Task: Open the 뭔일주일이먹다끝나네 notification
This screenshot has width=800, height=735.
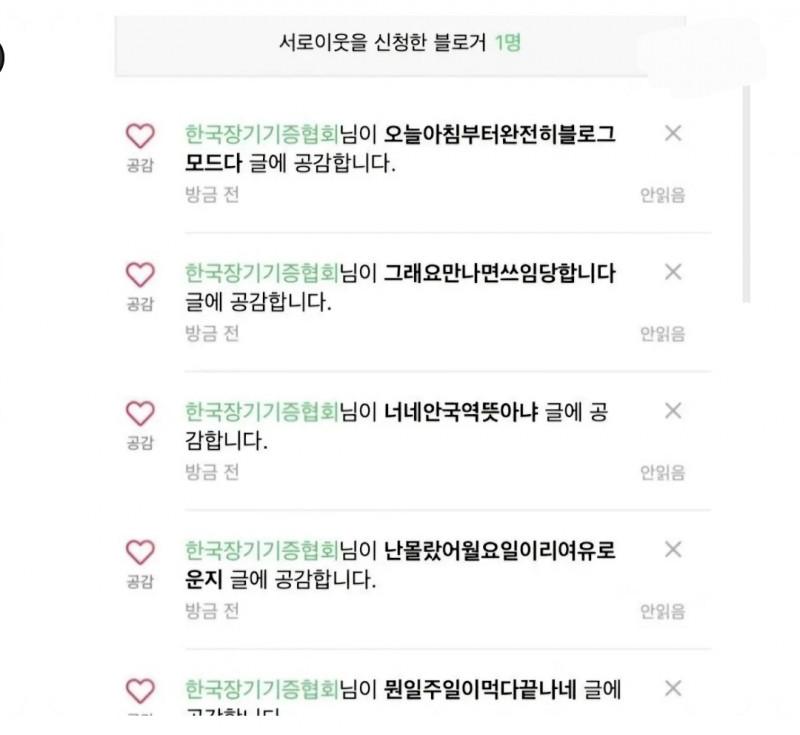Action: pyautogui.click(x=400, y=690)
